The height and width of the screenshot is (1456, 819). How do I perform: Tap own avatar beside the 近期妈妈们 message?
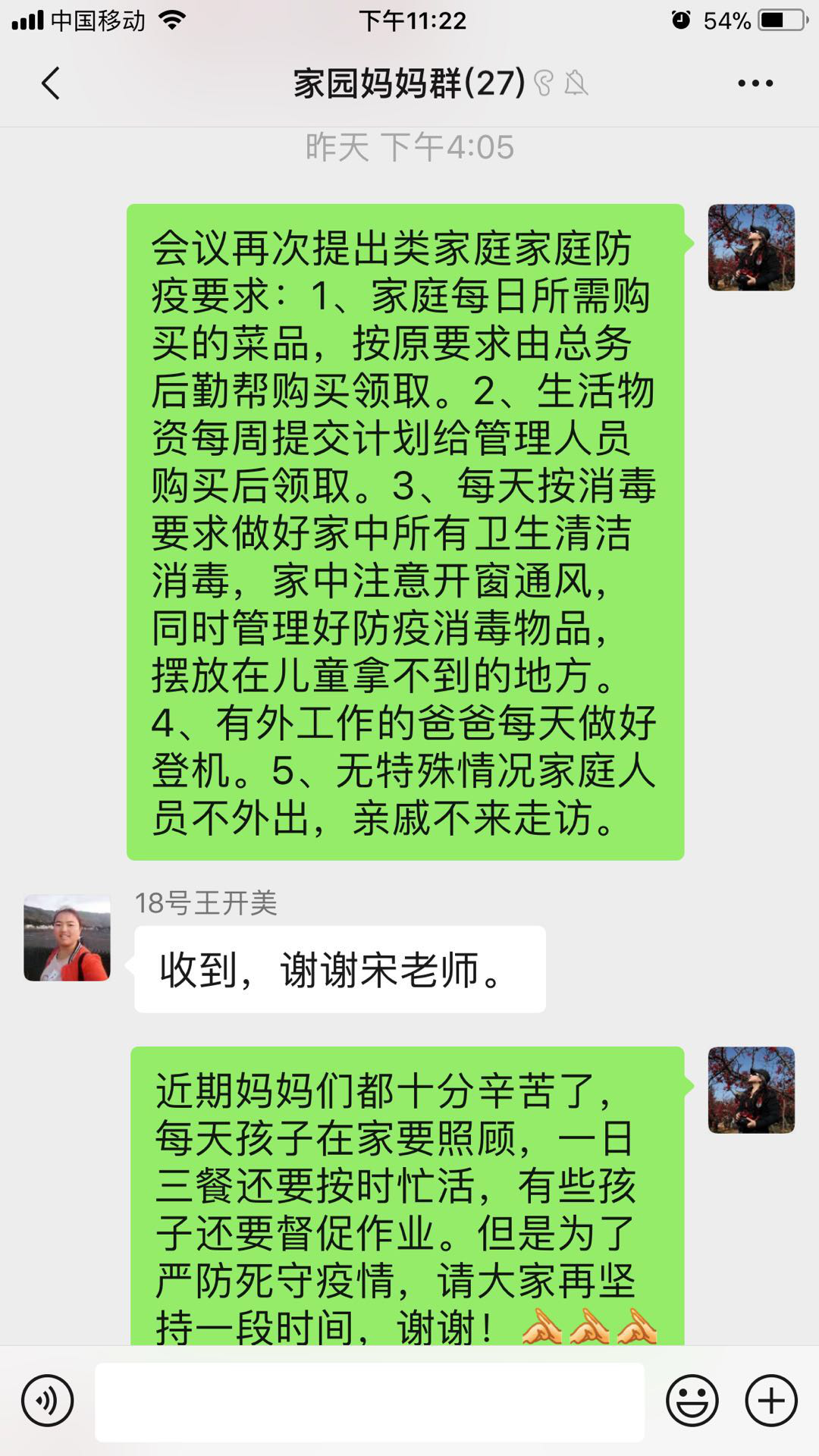pos(752,1090)
